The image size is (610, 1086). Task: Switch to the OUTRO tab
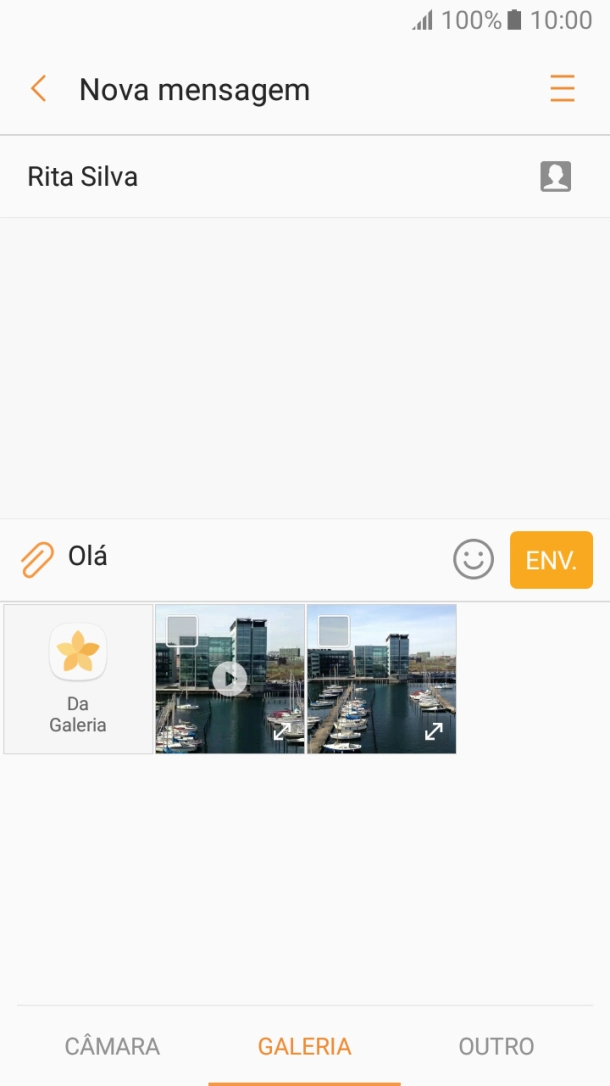click(496, 1046)
